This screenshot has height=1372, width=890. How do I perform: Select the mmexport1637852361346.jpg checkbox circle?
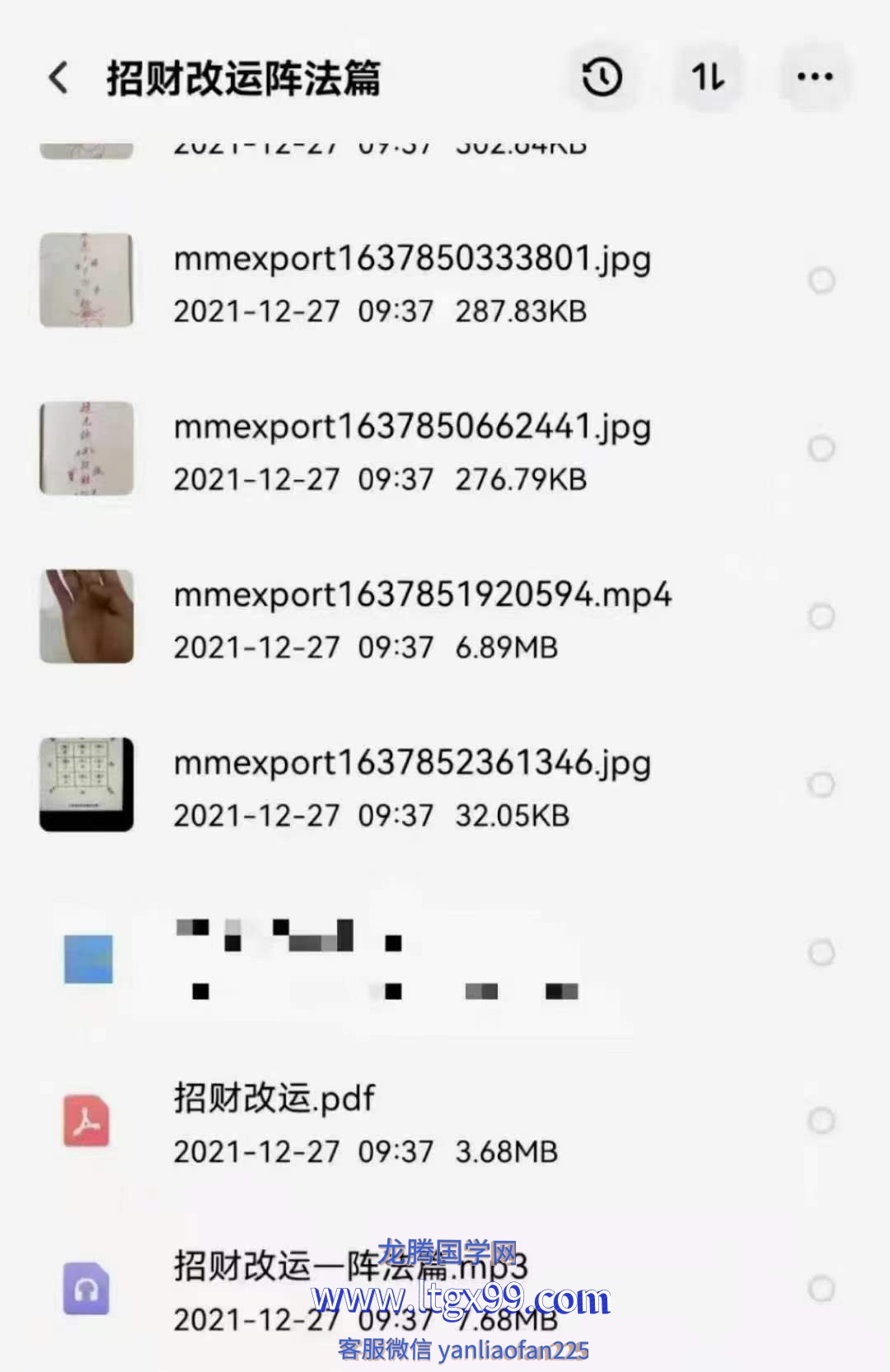click(821, 785)
